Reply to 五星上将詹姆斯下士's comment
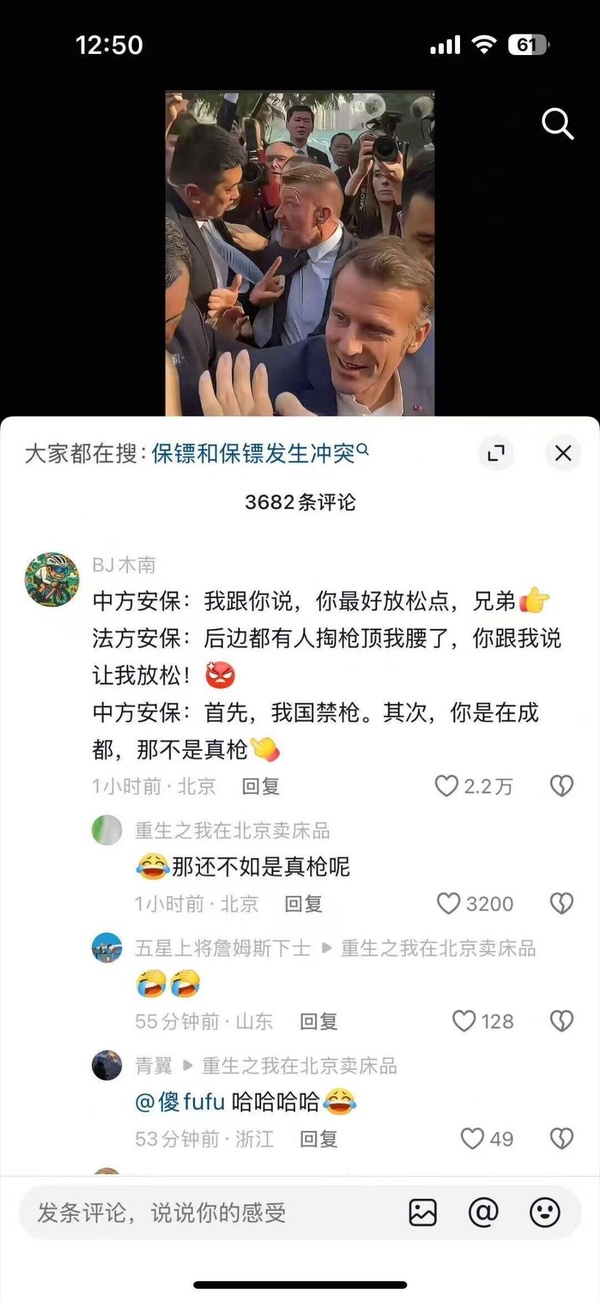Image resolution: width=600 pixels, height=1301 pixels. [319, 1021]
